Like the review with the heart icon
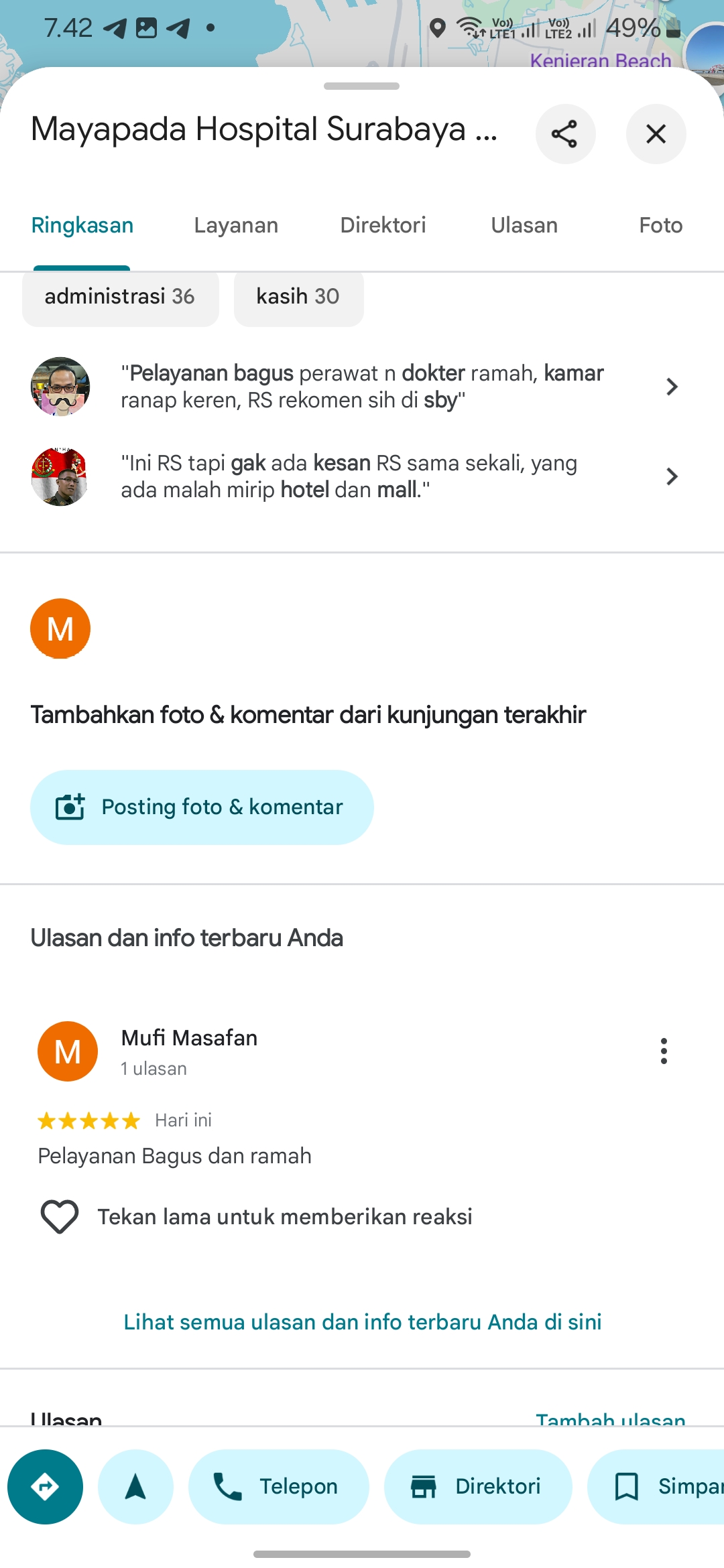 (60, 1217)
